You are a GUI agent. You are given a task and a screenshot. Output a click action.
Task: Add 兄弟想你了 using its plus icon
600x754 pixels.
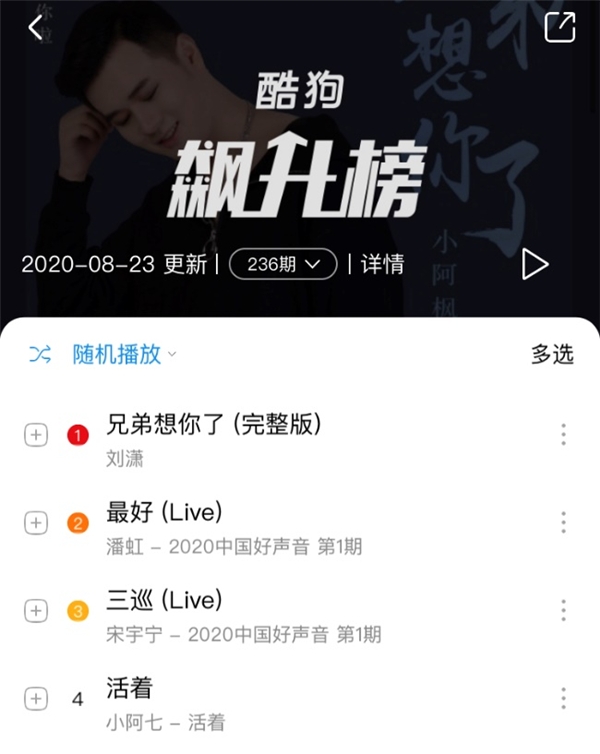[x=36, y=435]
